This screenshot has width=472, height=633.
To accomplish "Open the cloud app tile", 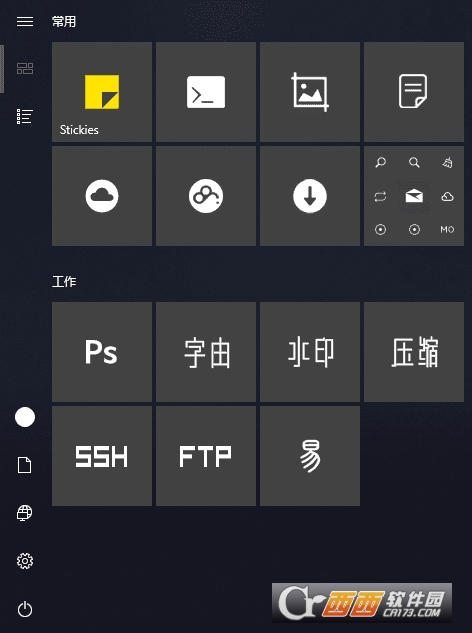I will (102, 196).
